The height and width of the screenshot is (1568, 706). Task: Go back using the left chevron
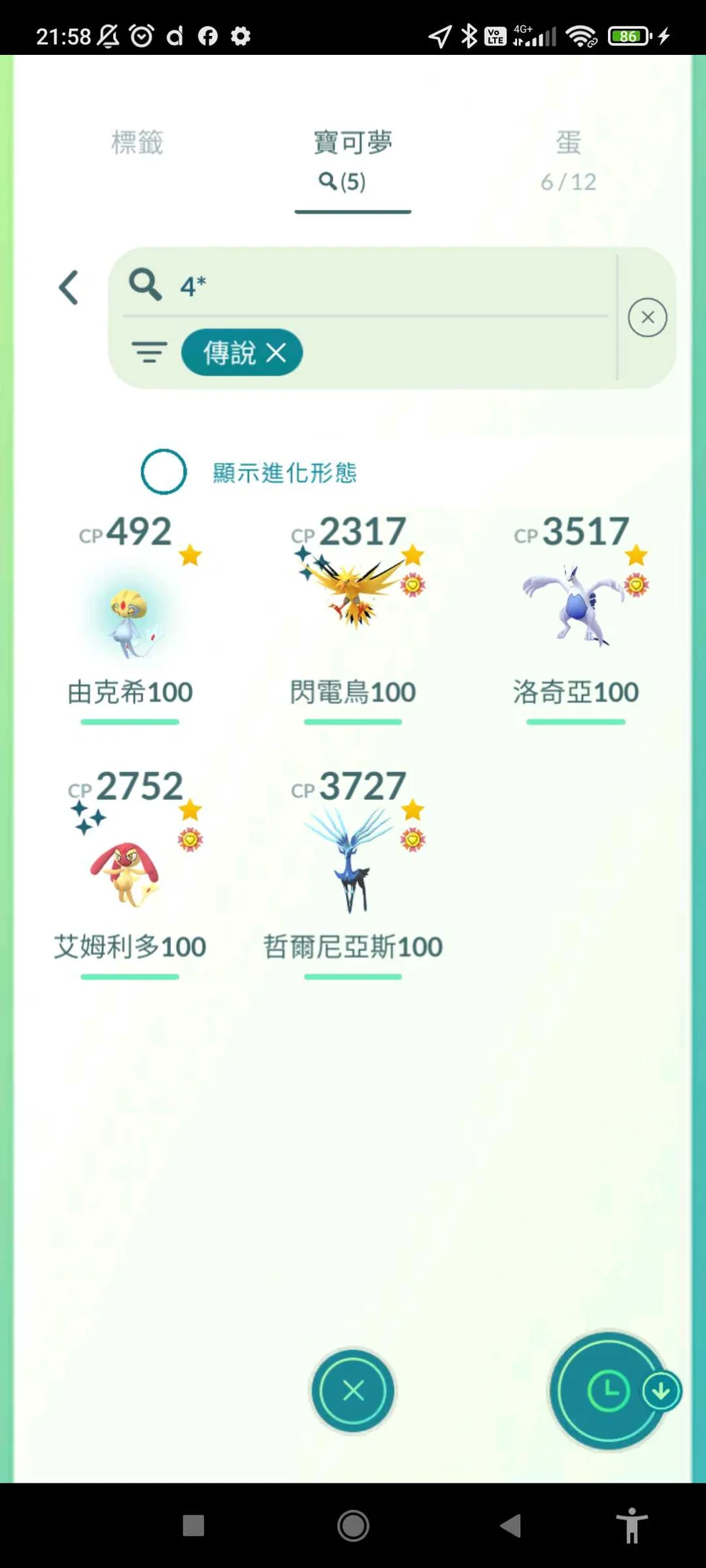tap(69, 288)
